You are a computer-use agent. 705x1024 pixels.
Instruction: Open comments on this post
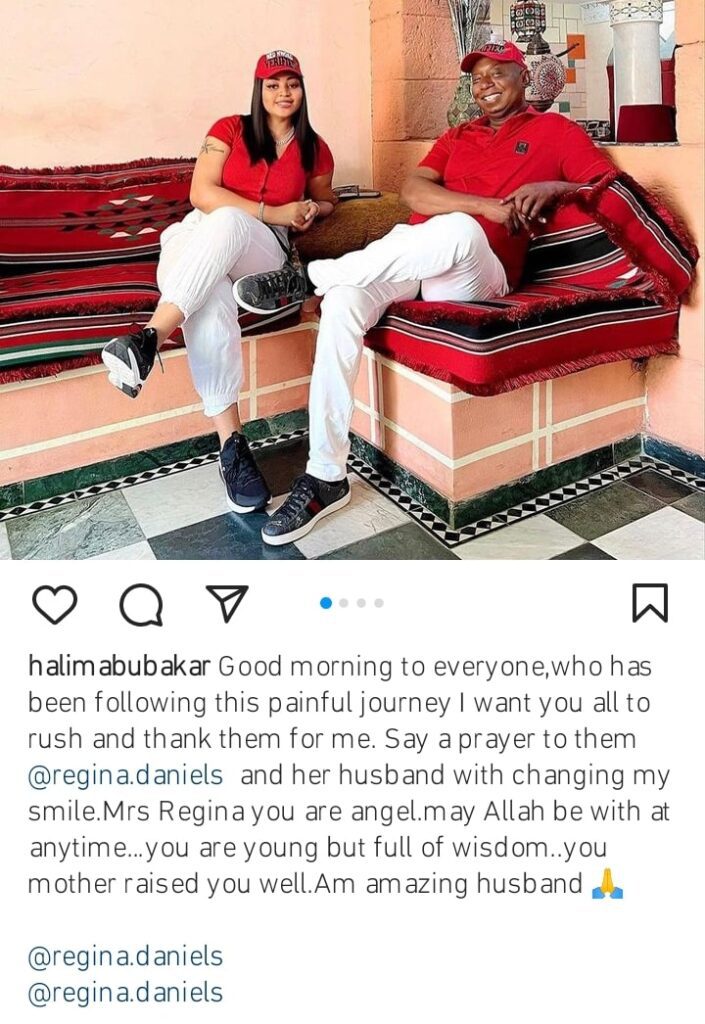click(140, 604)
